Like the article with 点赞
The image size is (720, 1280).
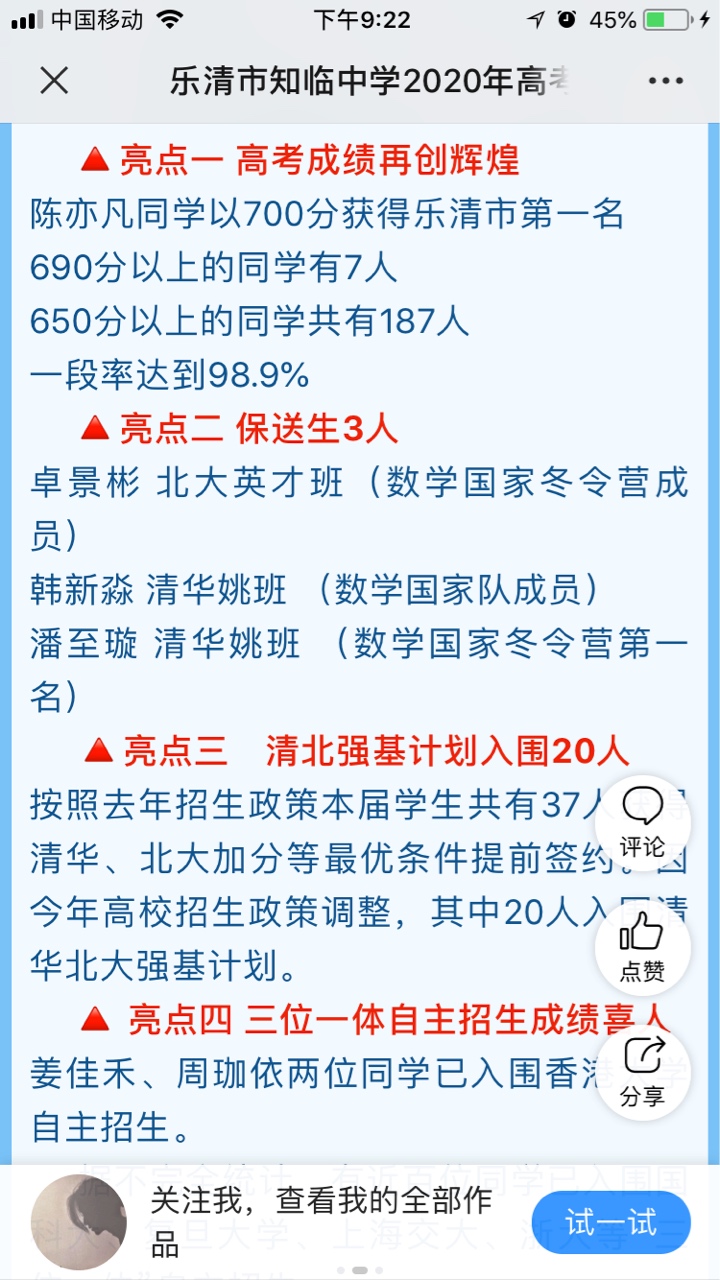pyautogui.click(x=642, y=946)
